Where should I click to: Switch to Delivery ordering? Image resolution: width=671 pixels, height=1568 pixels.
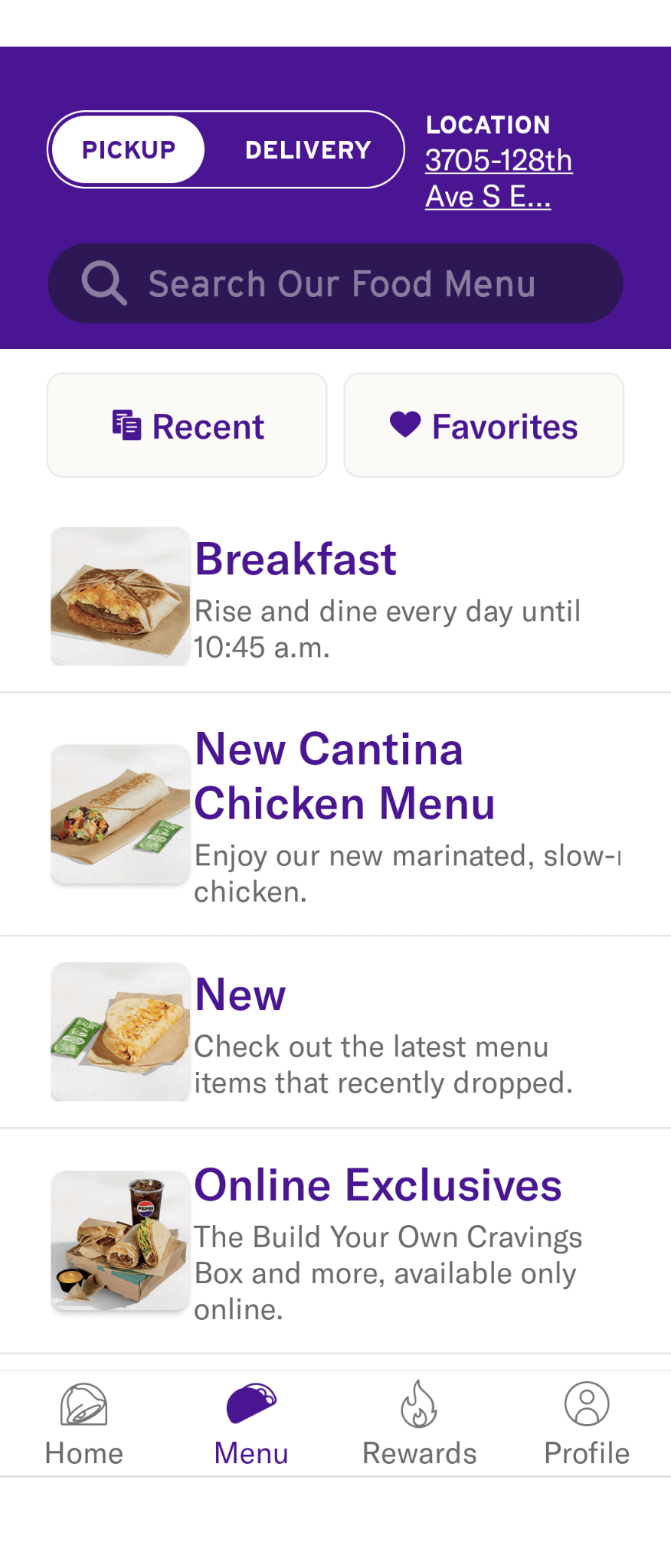point(308,150)
